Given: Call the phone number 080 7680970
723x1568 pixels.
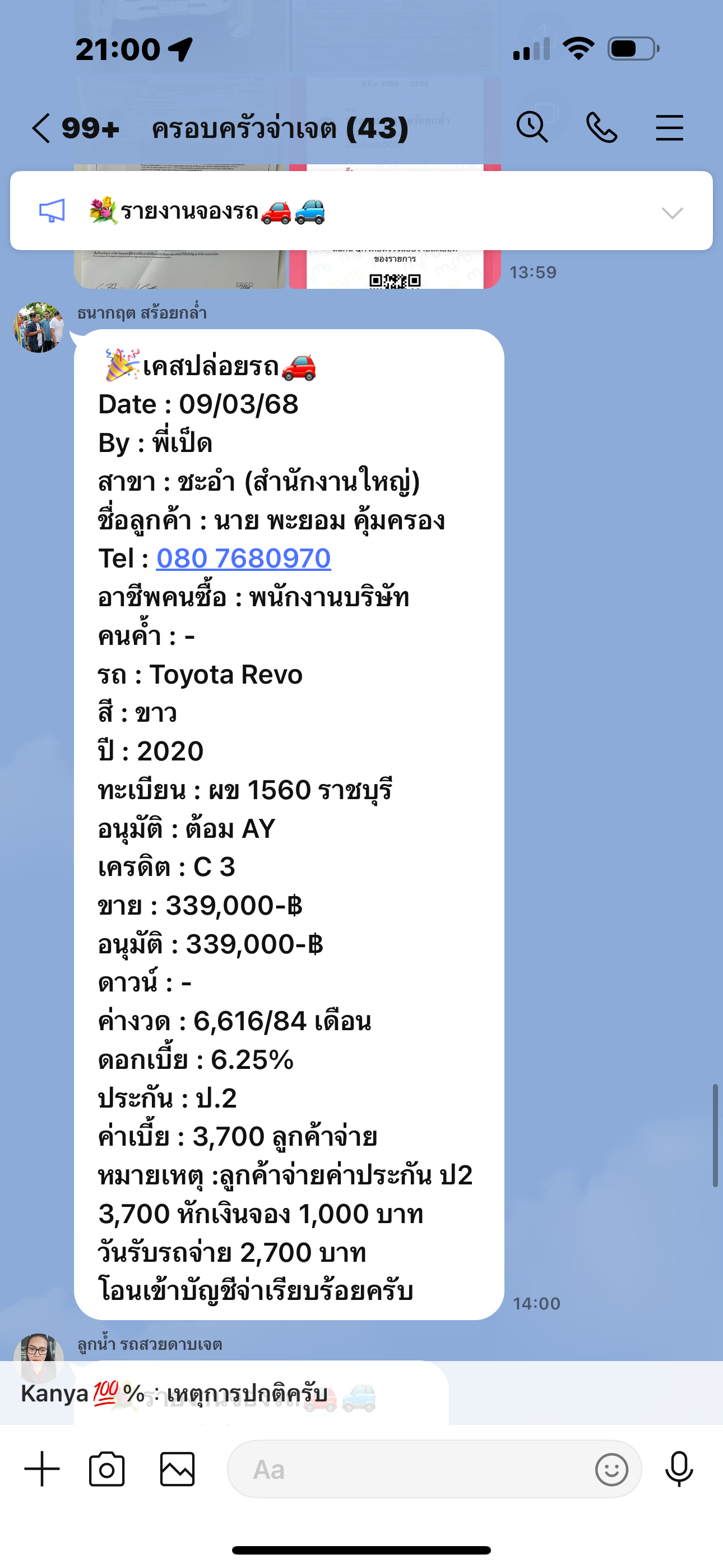Looking at the screenshot, I should (243, 558).
